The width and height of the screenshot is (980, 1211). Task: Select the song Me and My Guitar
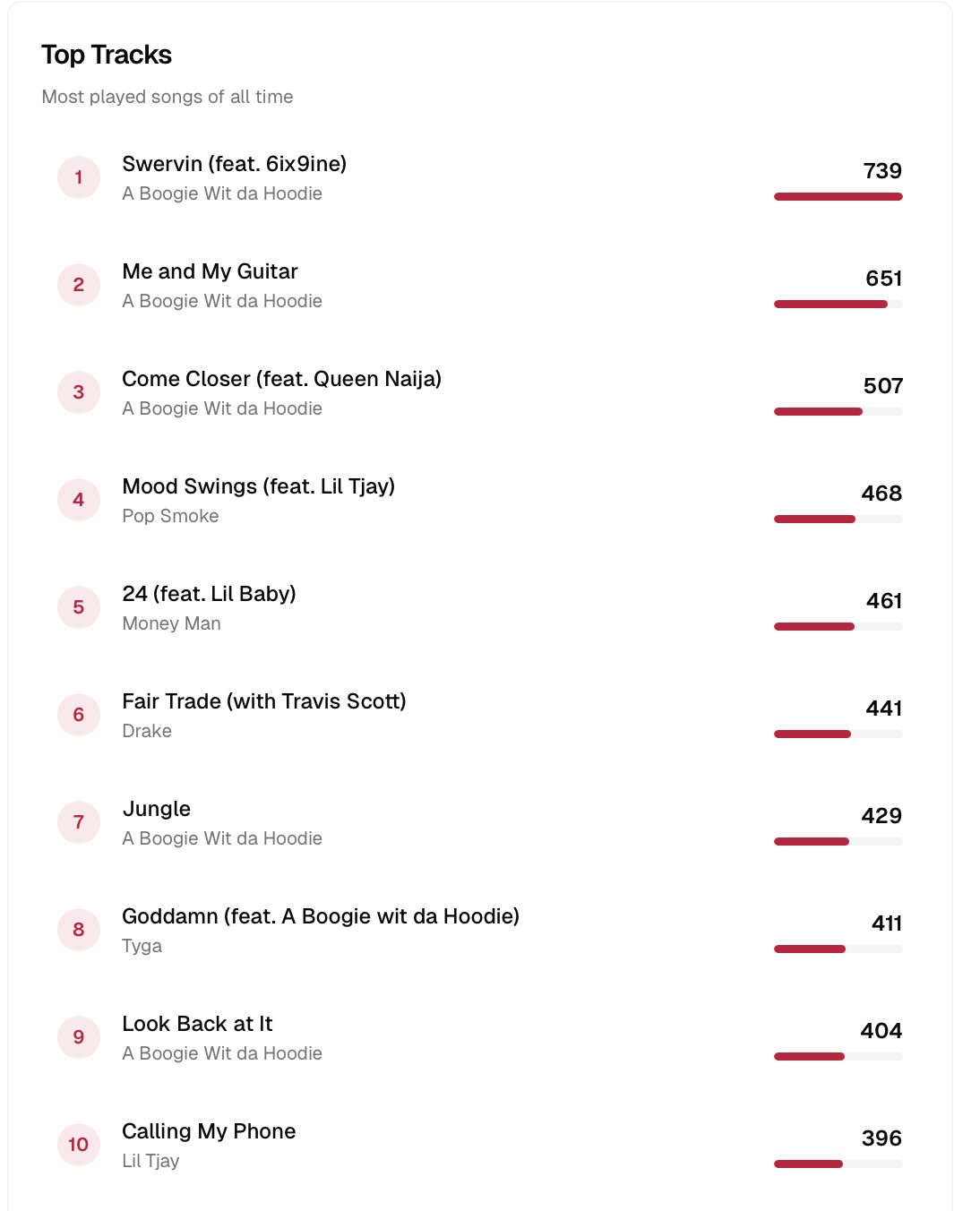[x=210, y=272]
